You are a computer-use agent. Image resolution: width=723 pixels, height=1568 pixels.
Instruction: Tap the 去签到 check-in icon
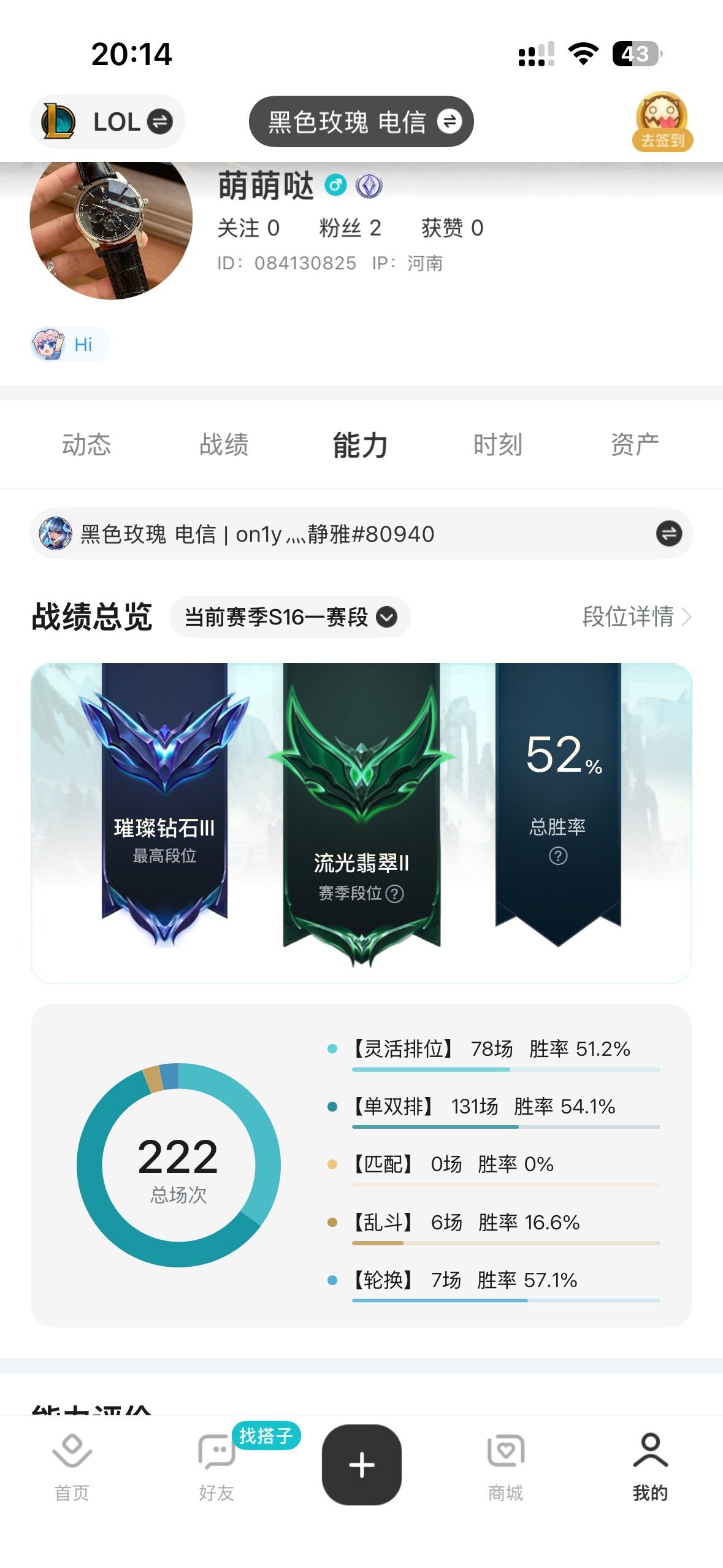coord(662,121)
